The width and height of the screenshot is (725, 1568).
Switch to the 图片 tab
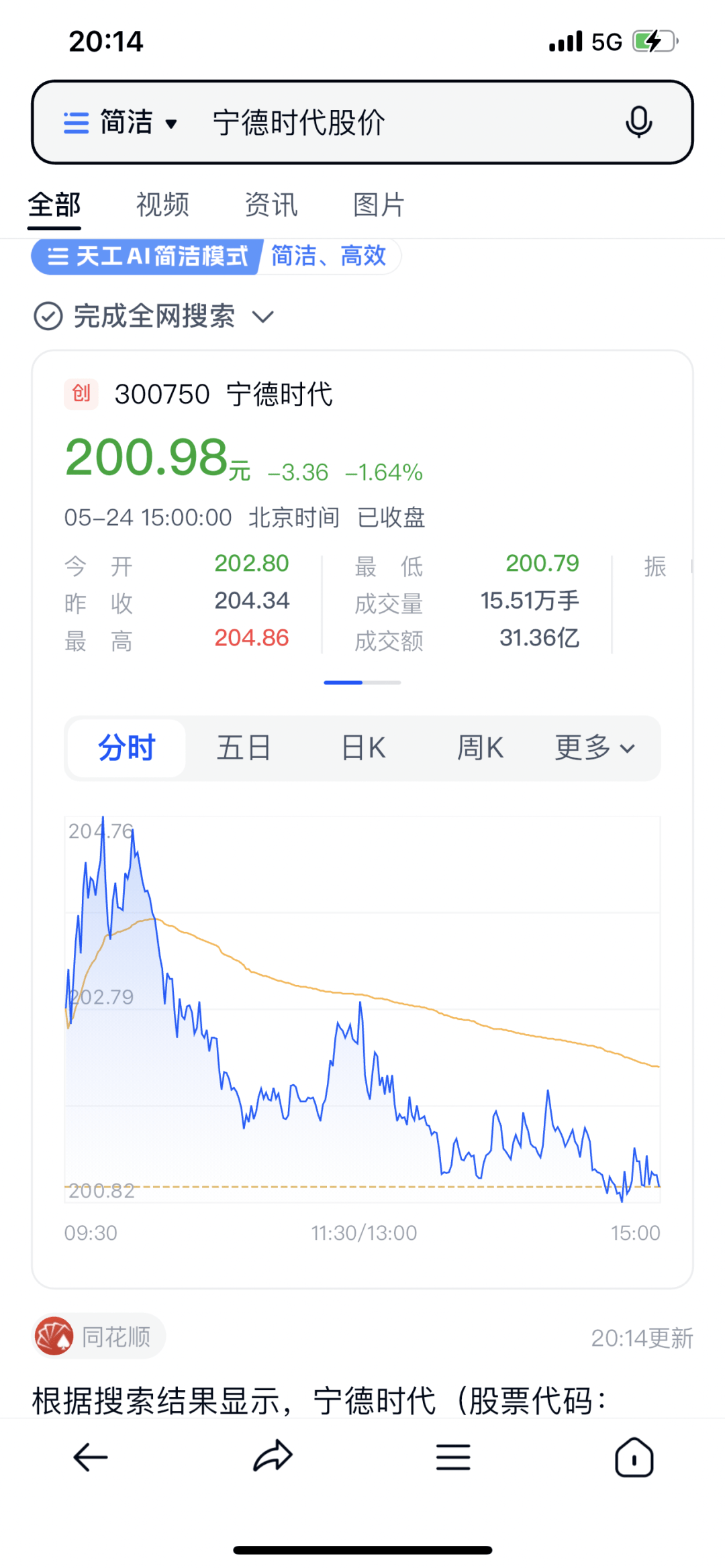[x=379, y=205]
